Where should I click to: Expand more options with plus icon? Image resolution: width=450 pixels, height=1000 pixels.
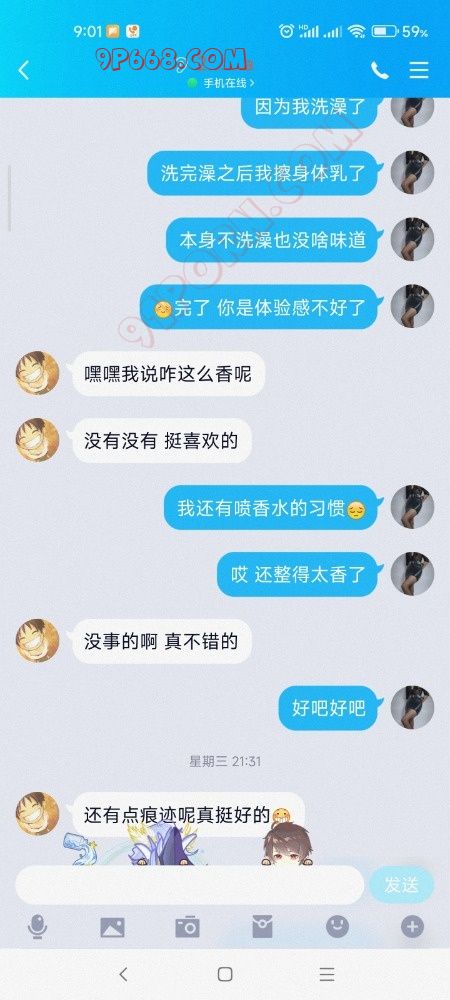pos(412,927)
